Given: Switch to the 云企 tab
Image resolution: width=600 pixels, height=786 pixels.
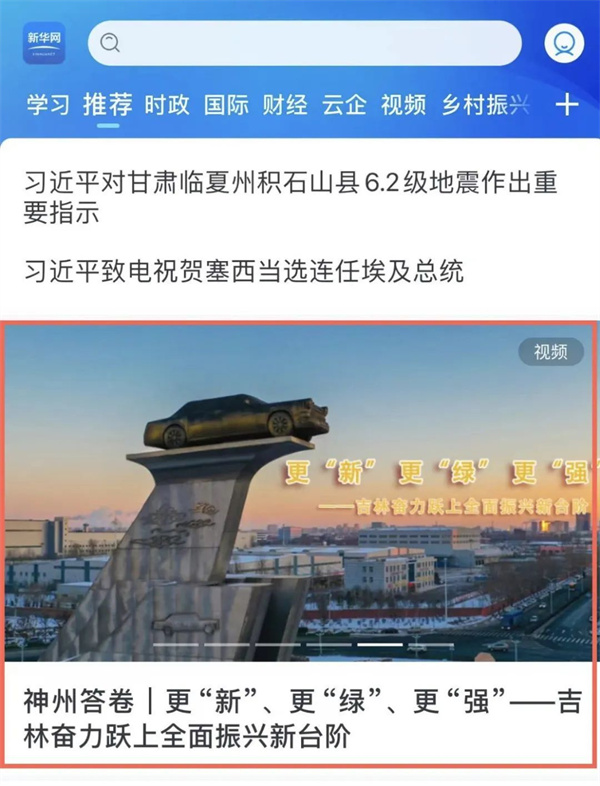Looking at the screenshot, I should tap(344, 105).
